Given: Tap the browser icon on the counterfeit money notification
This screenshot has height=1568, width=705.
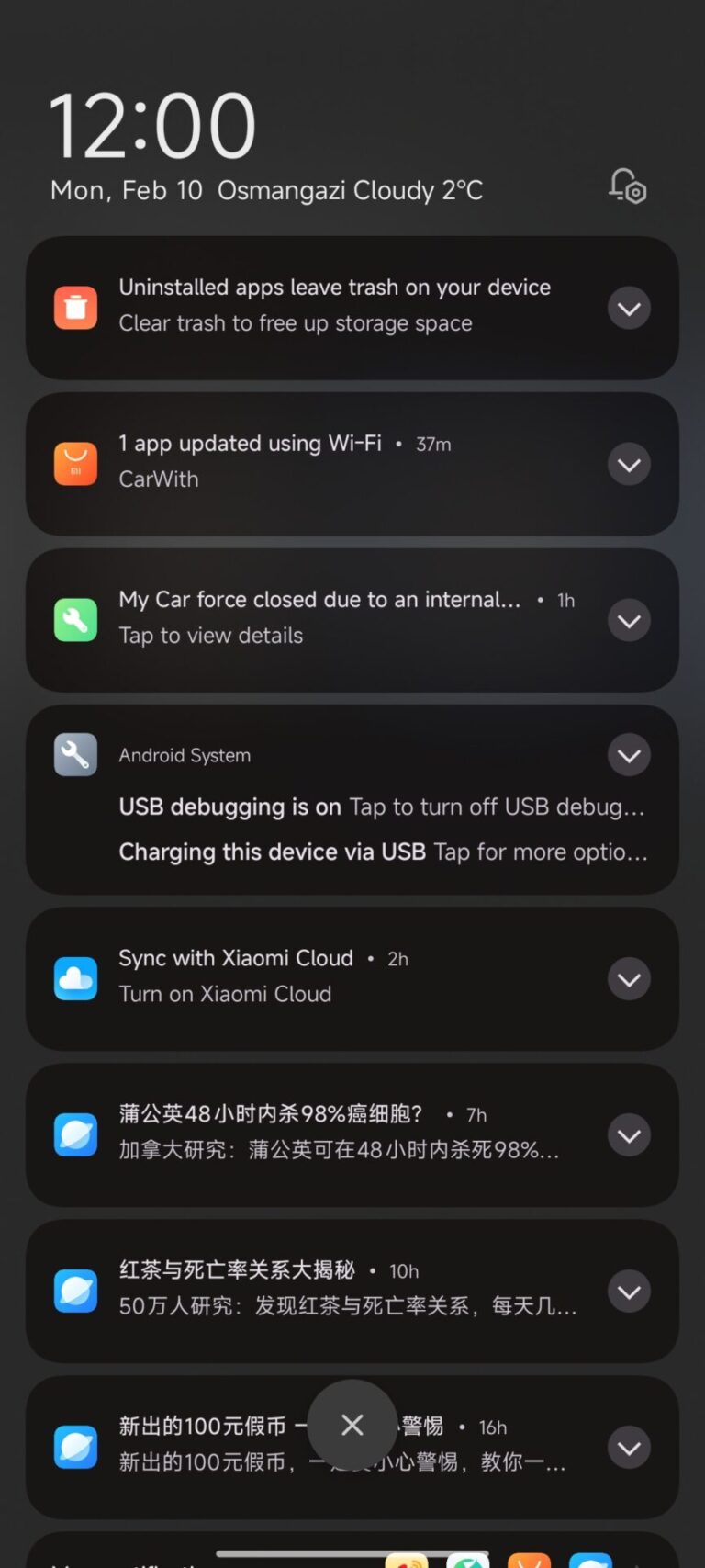Looking at the screenshot, I should (75, 1447).
